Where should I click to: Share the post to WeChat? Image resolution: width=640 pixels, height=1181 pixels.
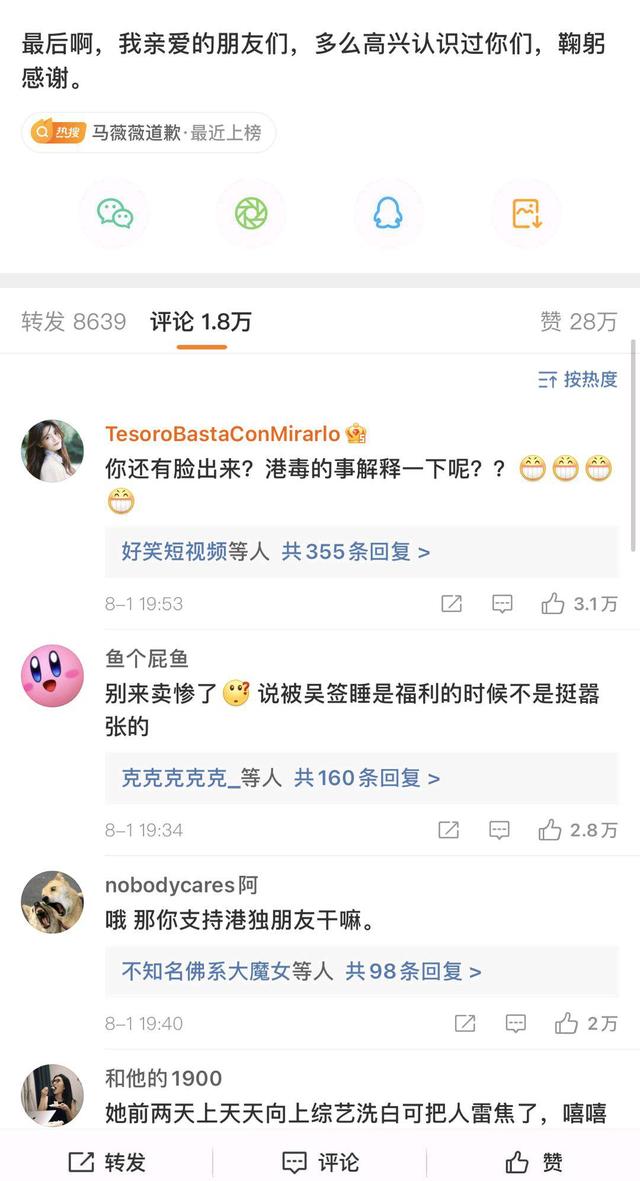click(x=114, y=213)
